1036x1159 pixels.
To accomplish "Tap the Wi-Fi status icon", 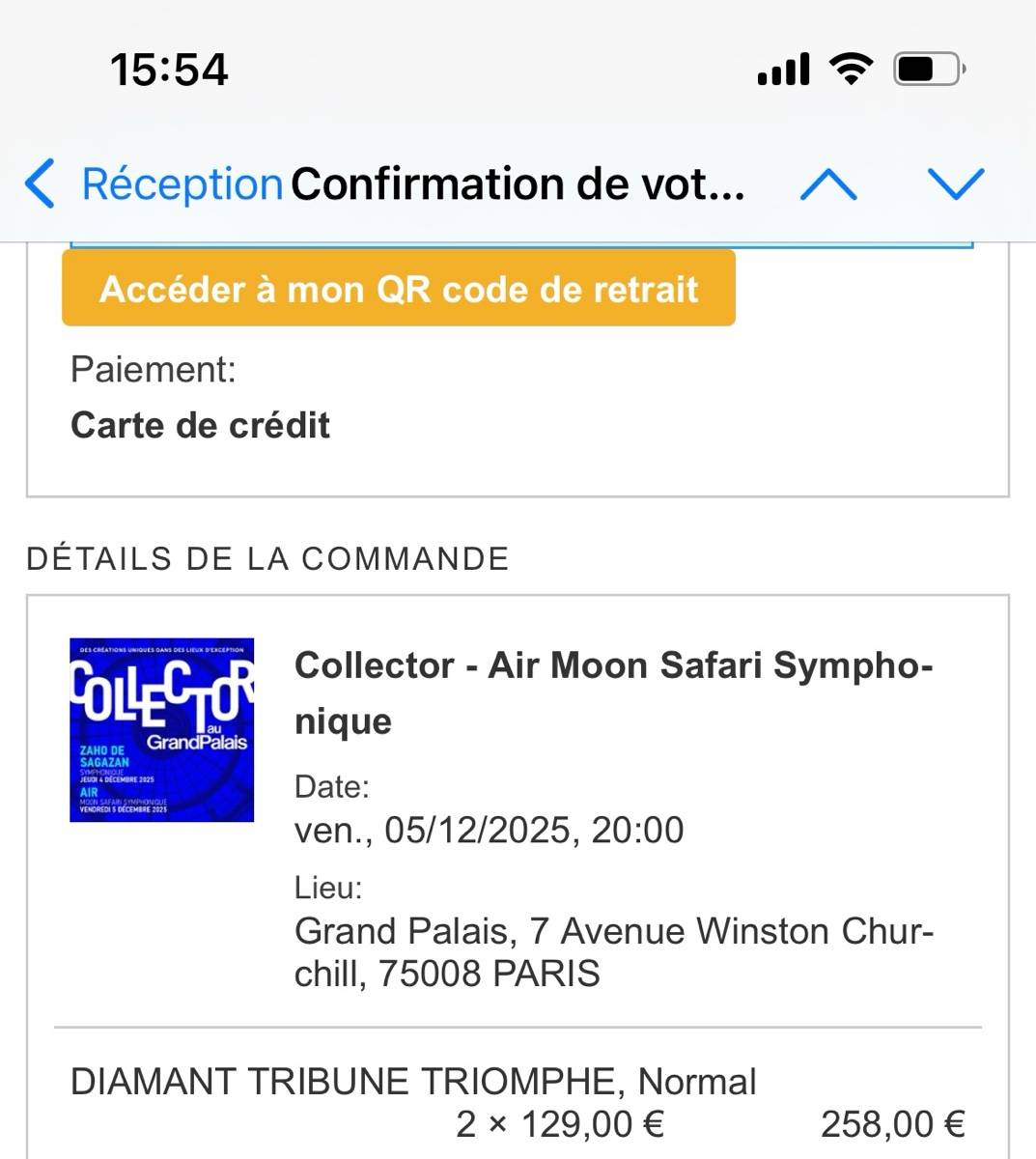I will tap(848, 68).
